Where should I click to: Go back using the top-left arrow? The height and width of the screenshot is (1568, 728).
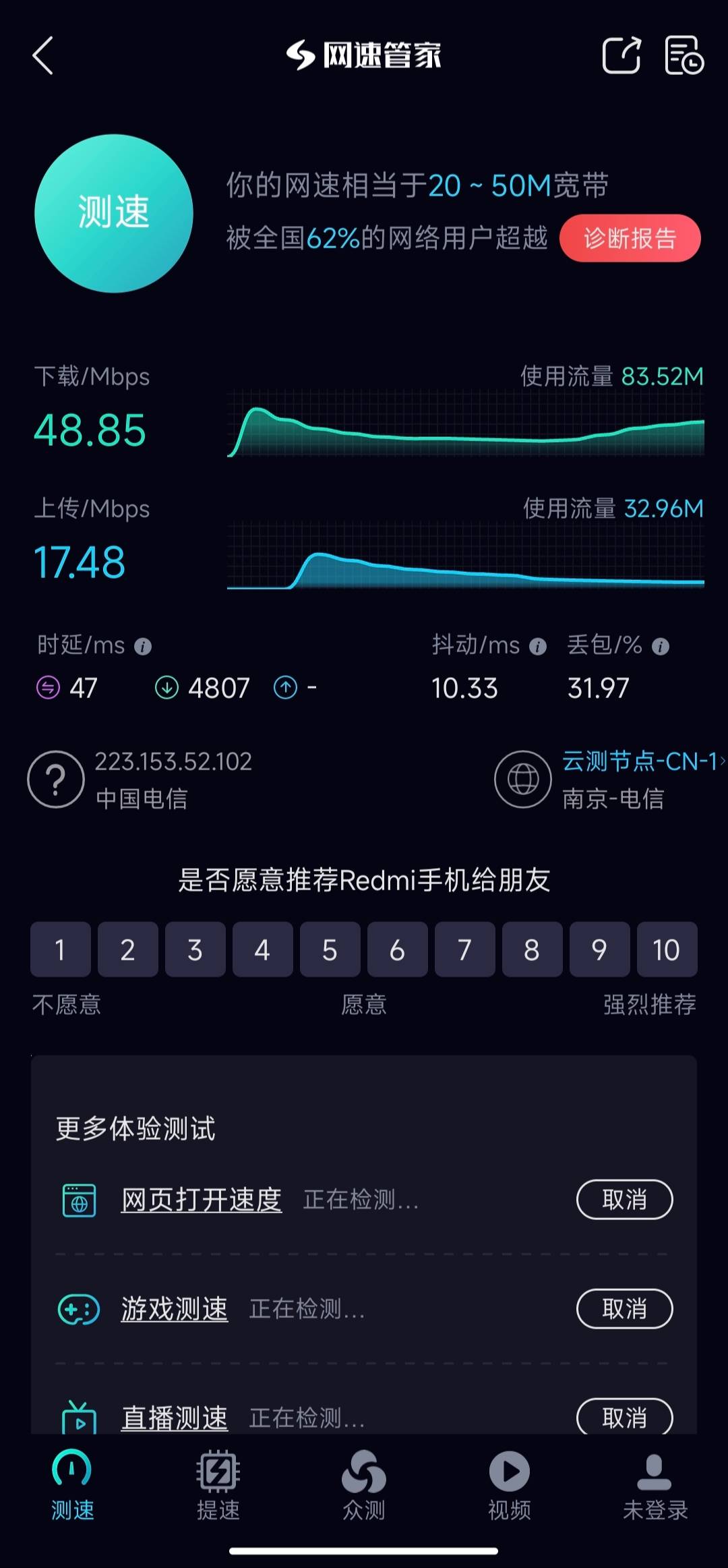point(43,55)
